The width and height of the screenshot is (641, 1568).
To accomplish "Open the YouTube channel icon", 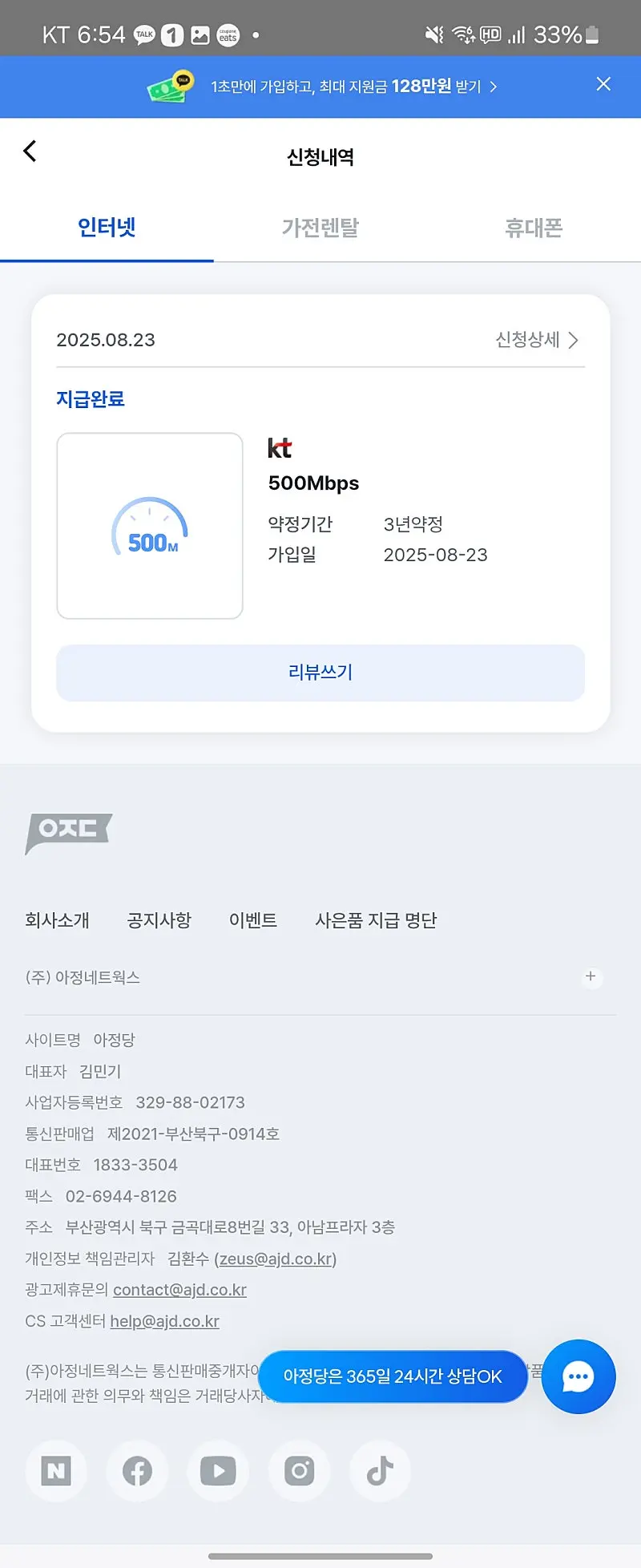I will click(x=218, y=1471).
